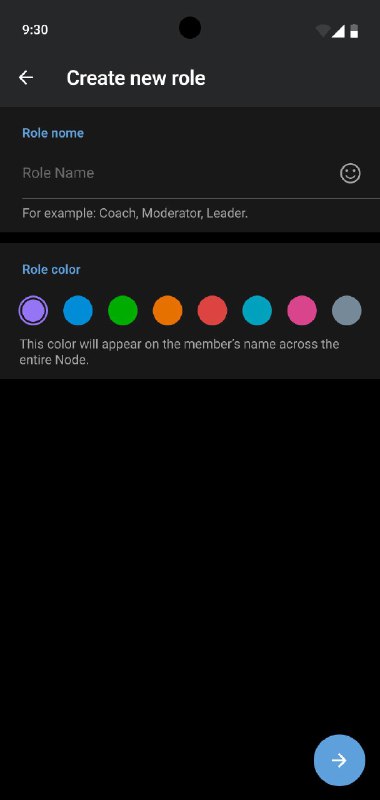Select the pink role color
The height and width of the screenshot is (800, 380).
[302, 310]
